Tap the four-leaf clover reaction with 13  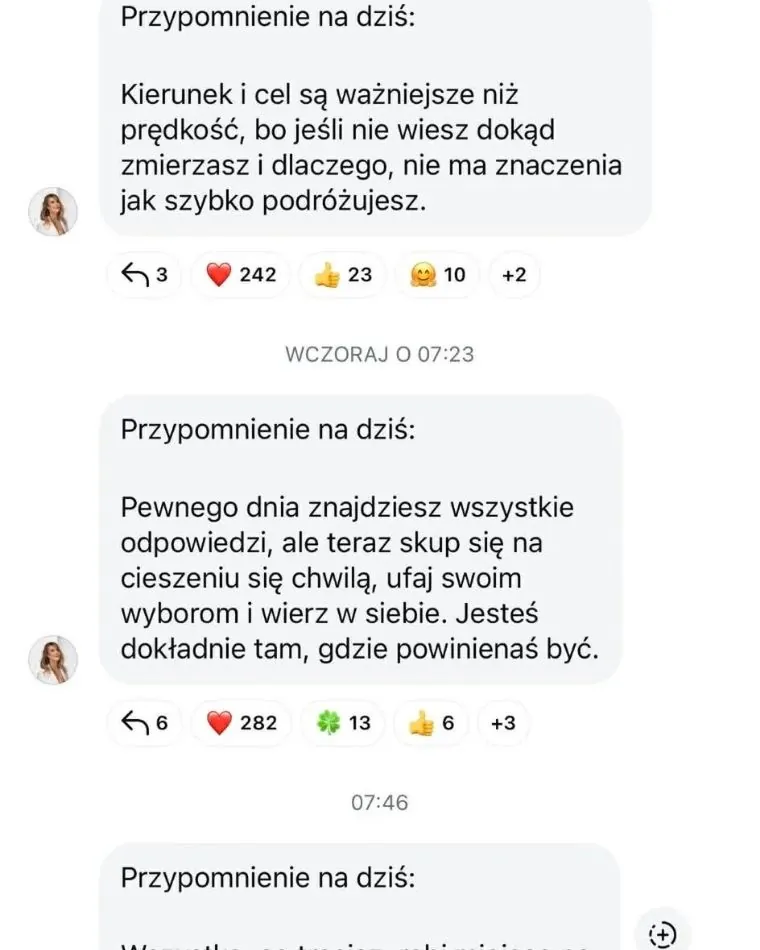tap(343, 723)
